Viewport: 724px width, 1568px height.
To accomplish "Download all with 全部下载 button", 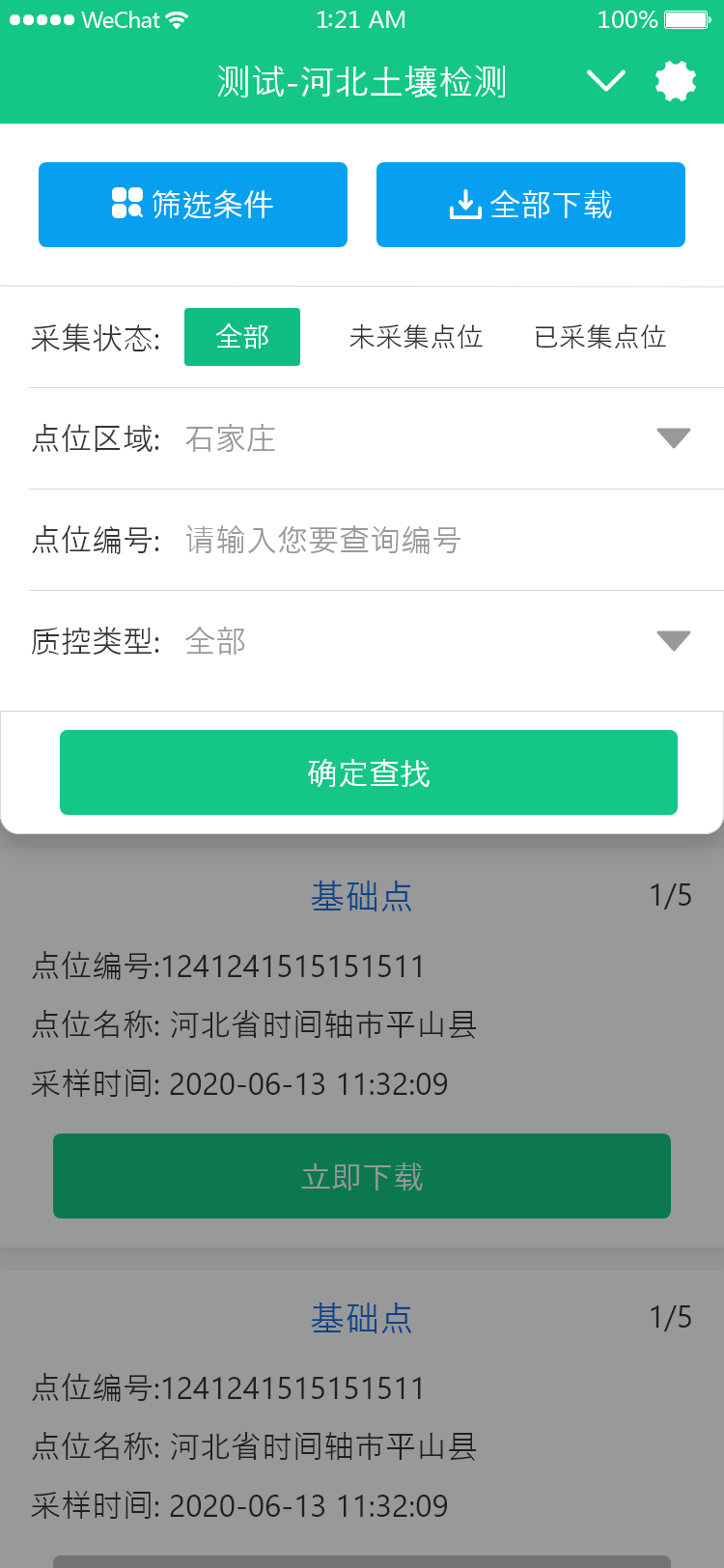I will click(531, 205).
